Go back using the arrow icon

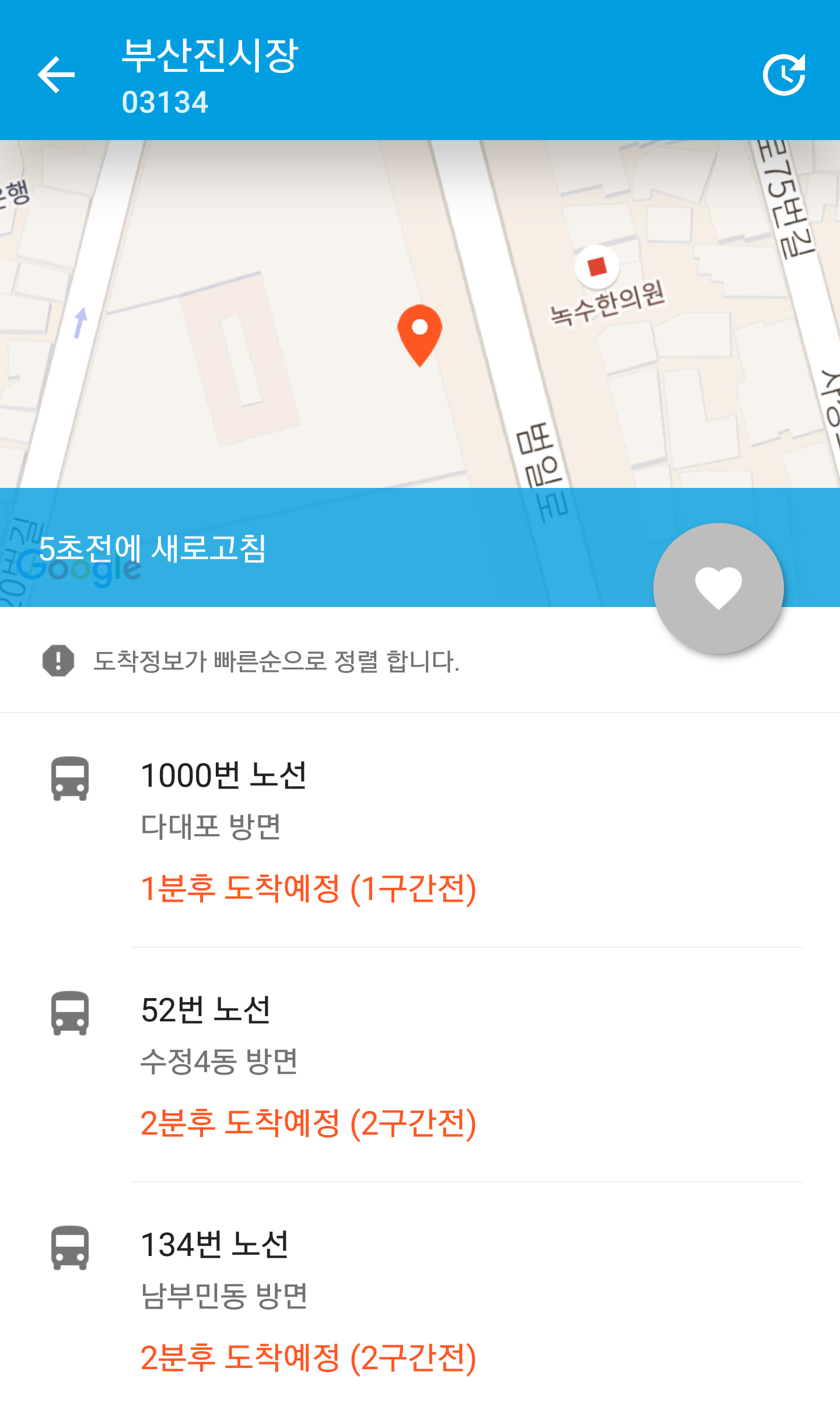click(x=56, y=75)
